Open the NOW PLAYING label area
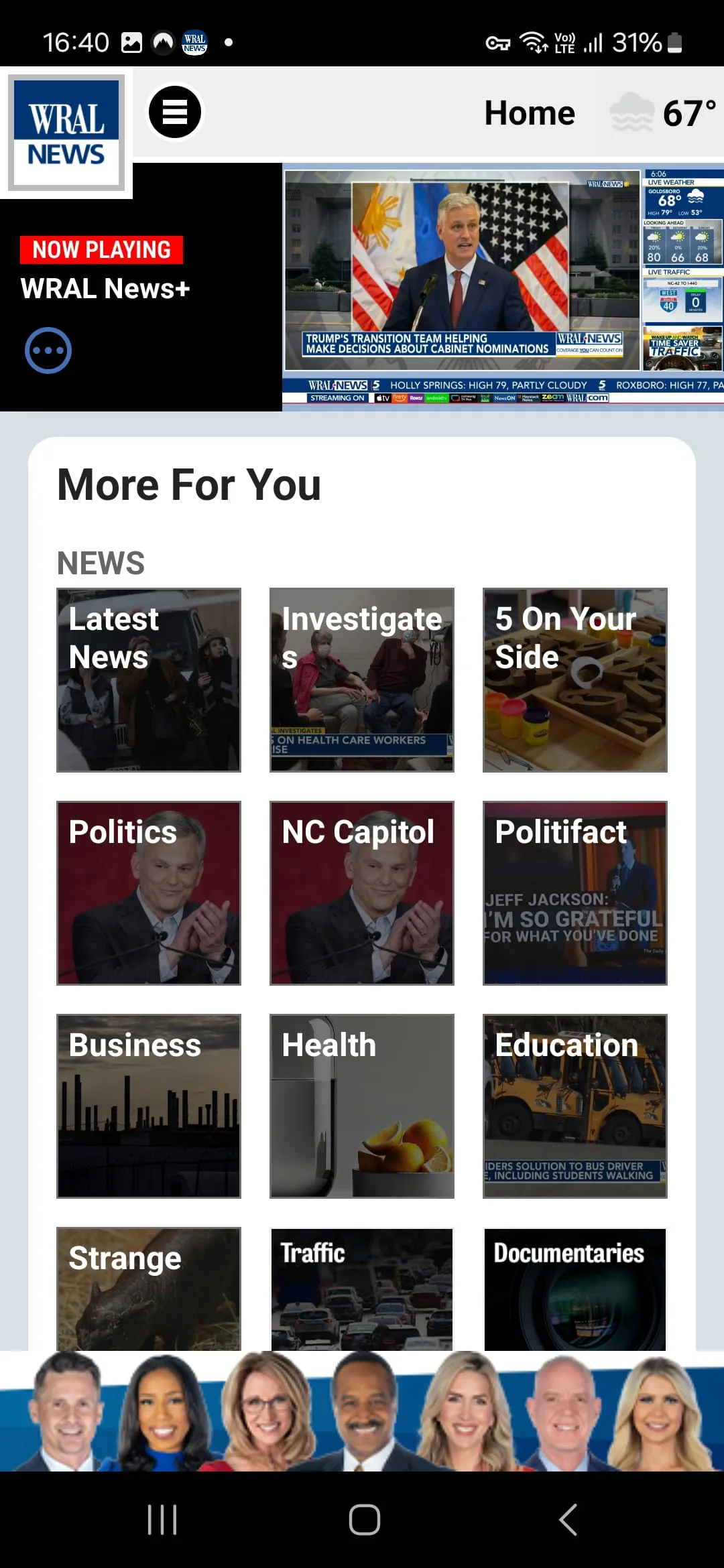The image size is (724, 1568). tap(101, 249)
